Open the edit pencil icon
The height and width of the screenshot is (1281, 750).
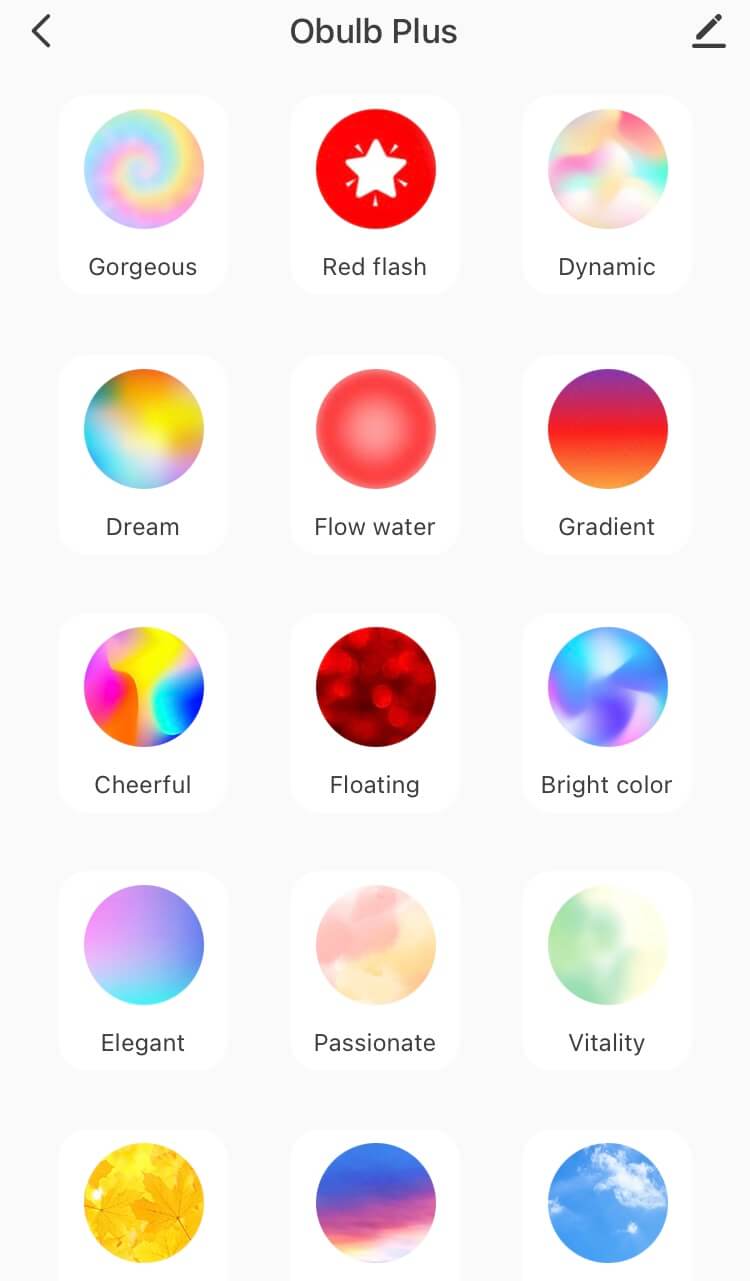click(708, 32)
